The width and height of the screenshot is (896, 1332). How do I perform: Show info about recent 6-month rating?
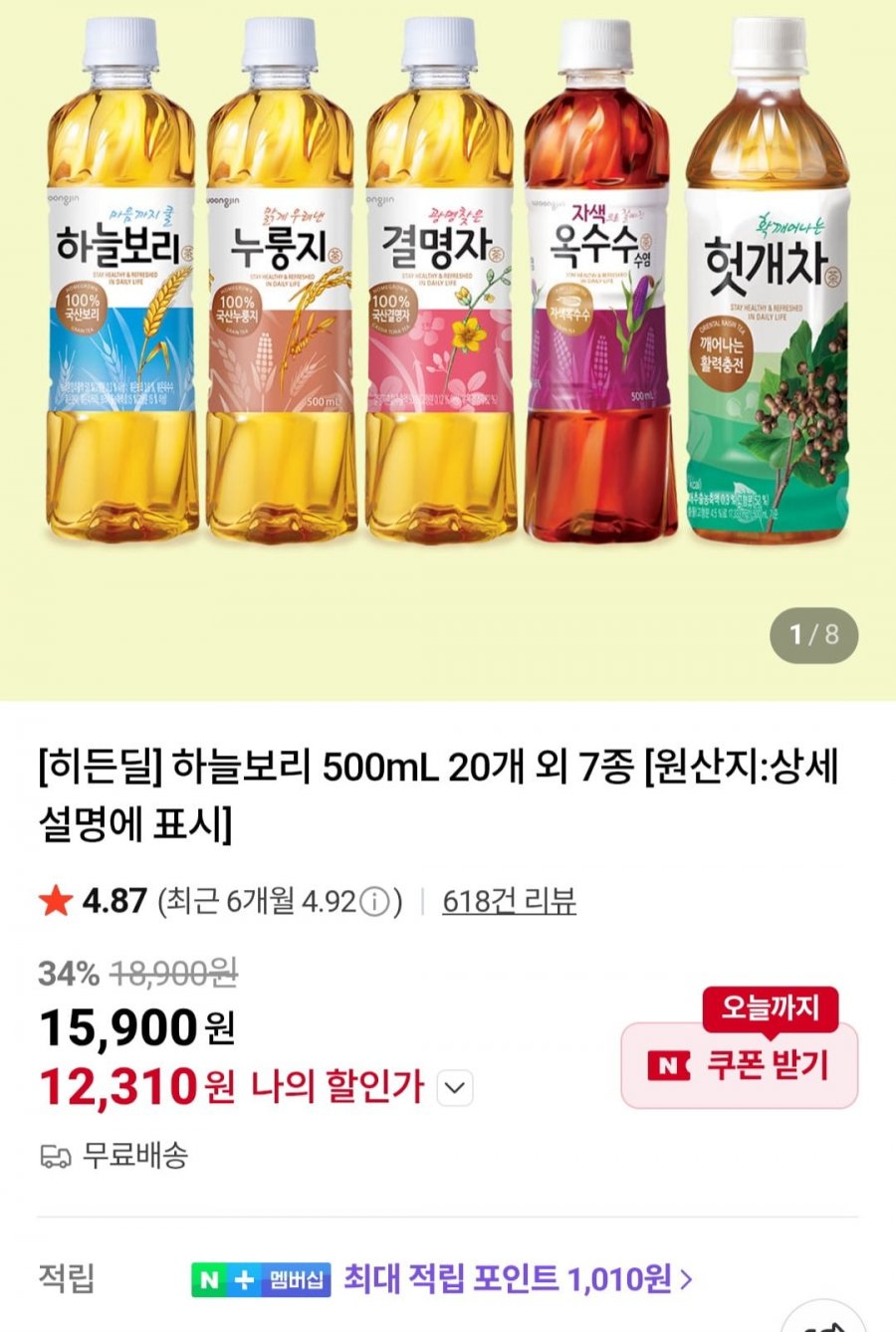374,903
